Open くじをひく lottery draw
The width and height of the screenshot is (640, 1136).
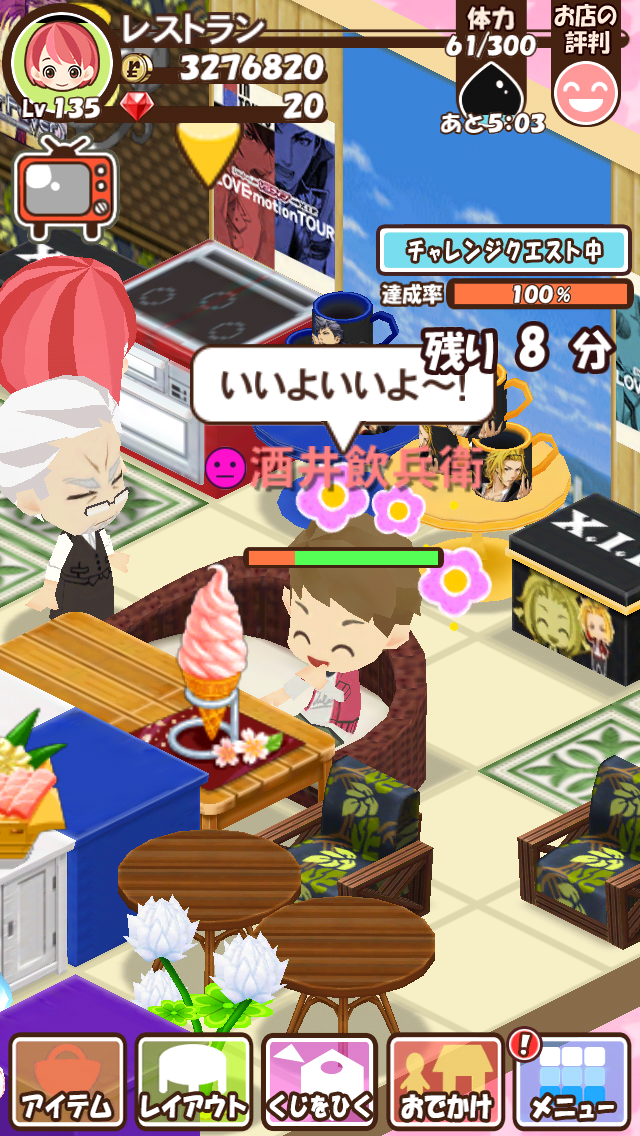pyautogui.click(x=320, y=1082)
